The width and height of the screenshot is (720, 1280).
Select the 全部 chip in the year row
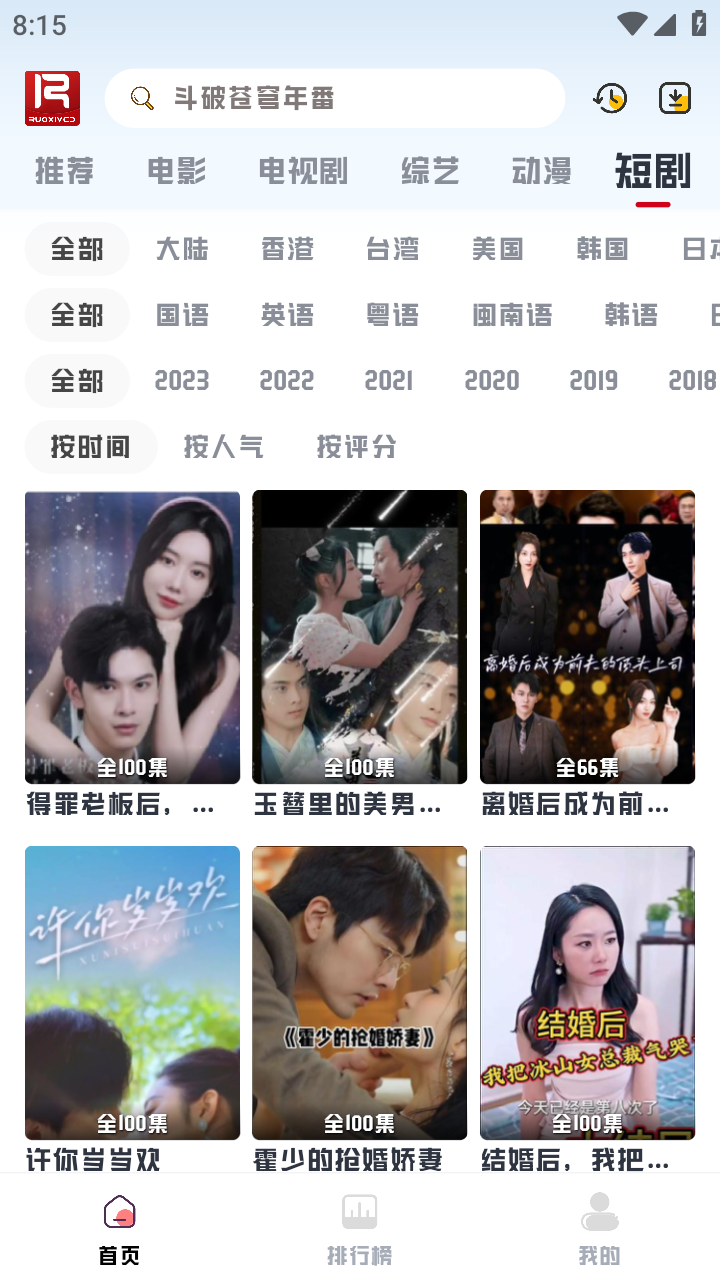click(77, 381)
